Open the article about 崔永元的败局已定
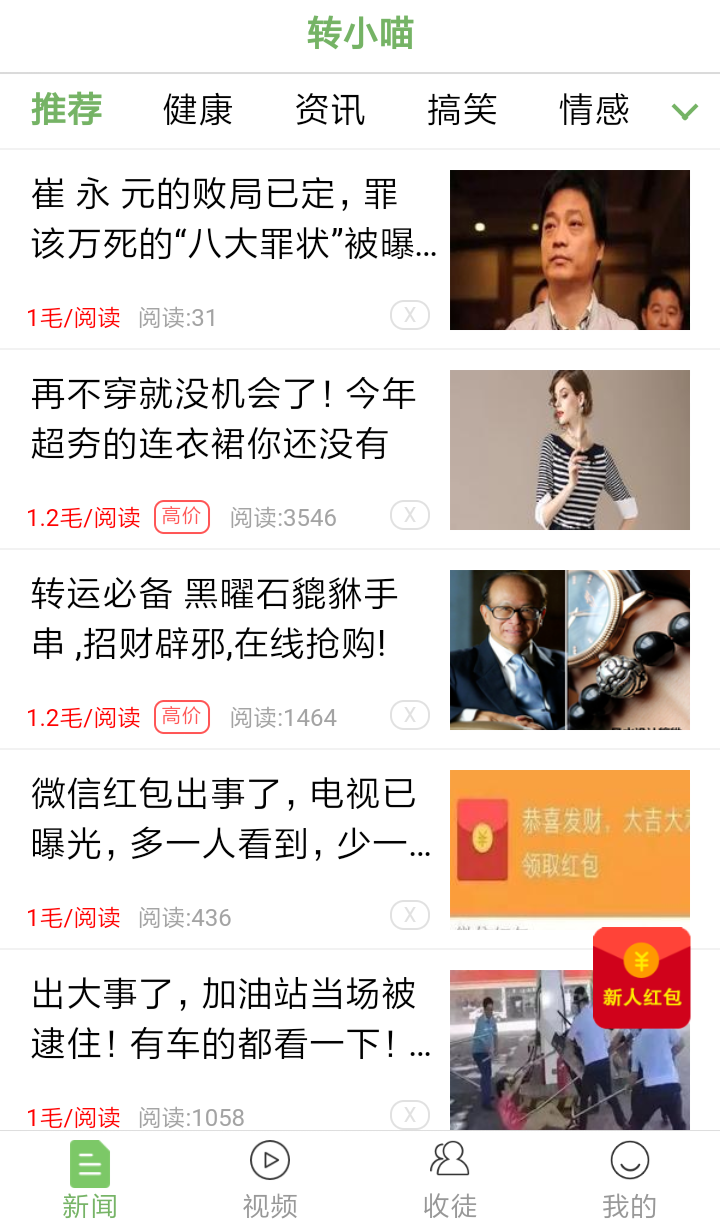 360,250
